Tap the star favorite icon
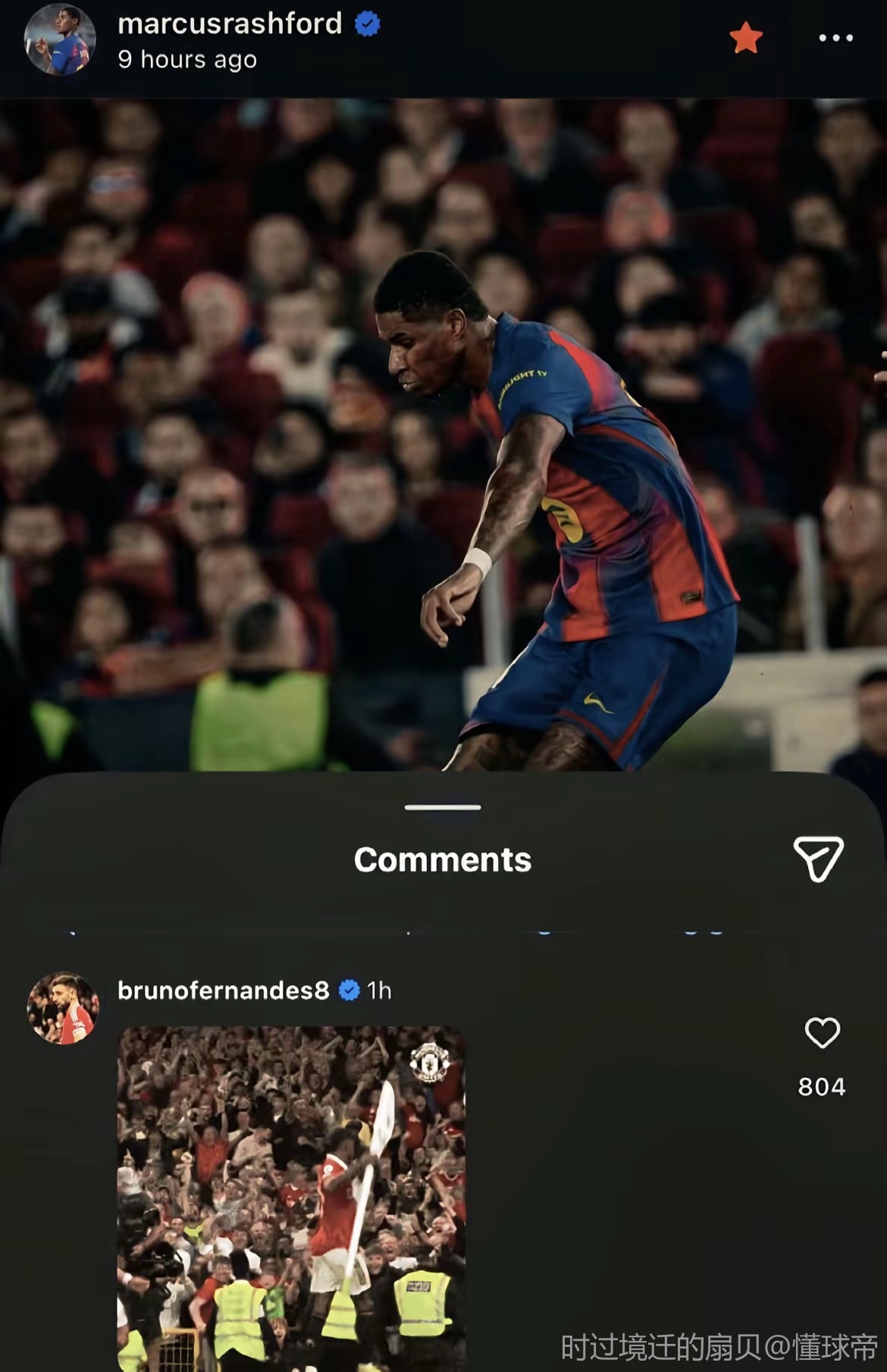Image resolution: width=887 pixels, height=1372 pixels. point(746,38)
